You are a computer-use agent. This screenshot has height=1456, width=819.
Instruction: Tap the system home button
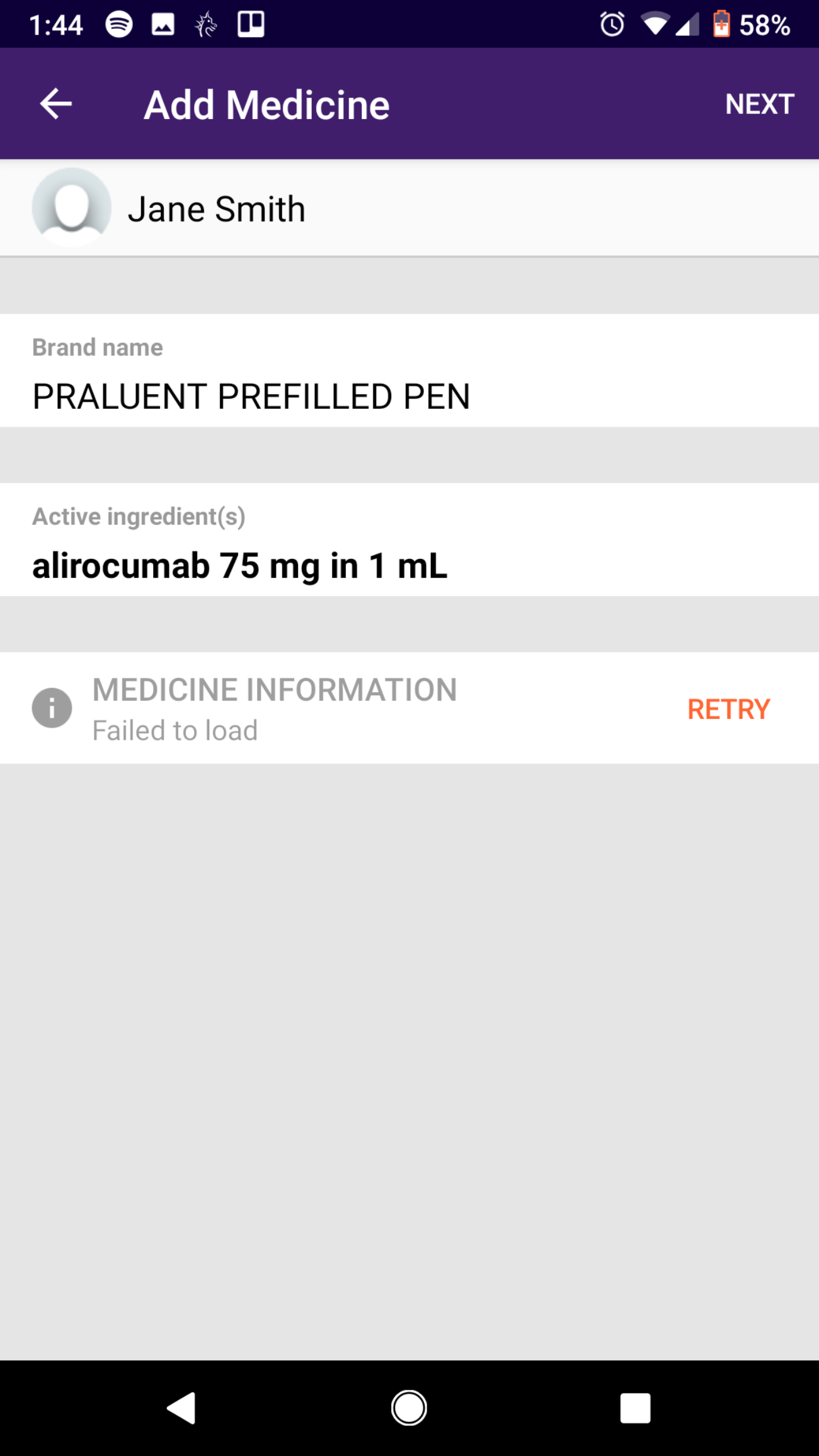point(409,1407)
